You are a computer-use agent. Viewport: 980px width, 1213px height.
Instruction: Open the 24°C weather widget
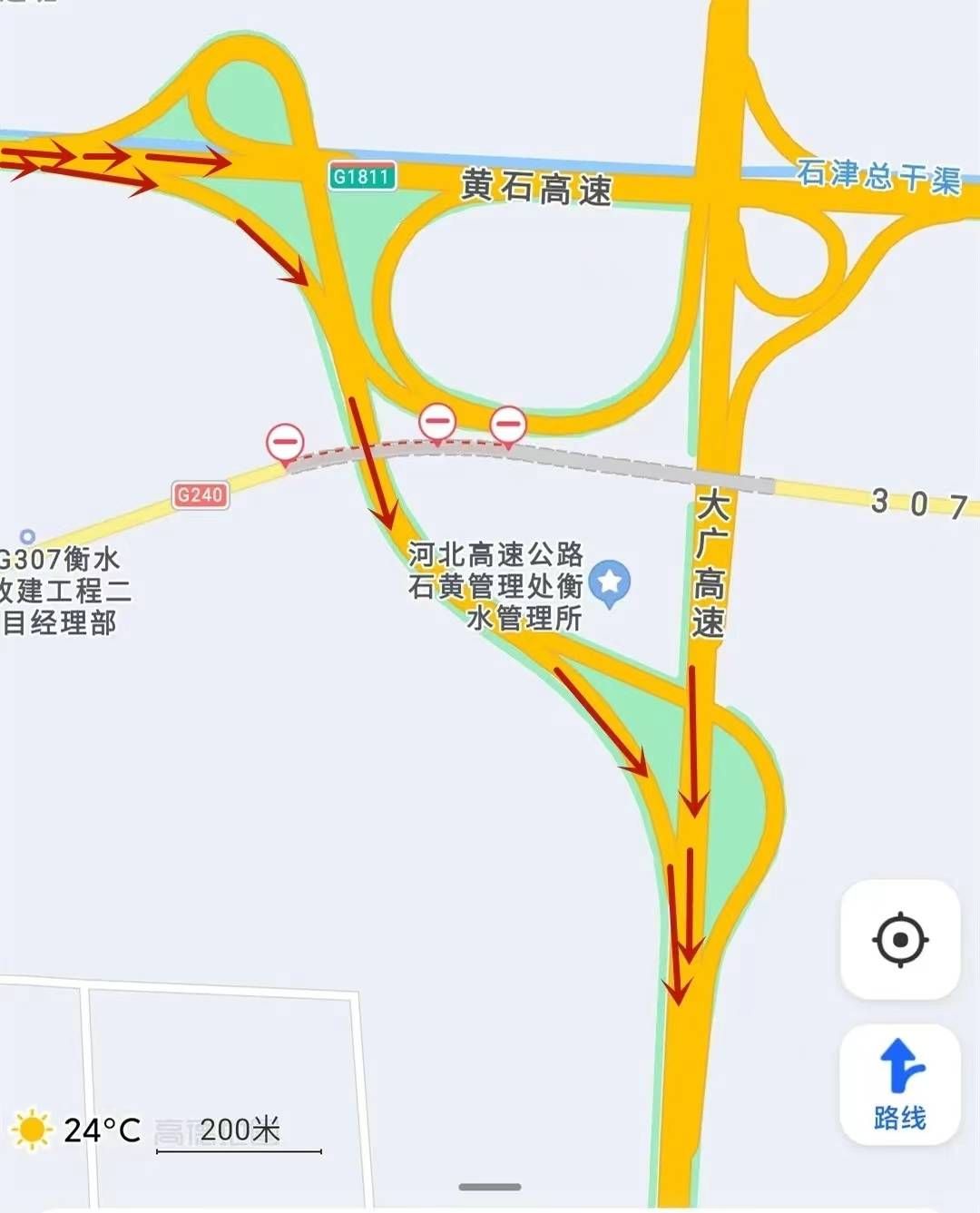pos(77,1130)
